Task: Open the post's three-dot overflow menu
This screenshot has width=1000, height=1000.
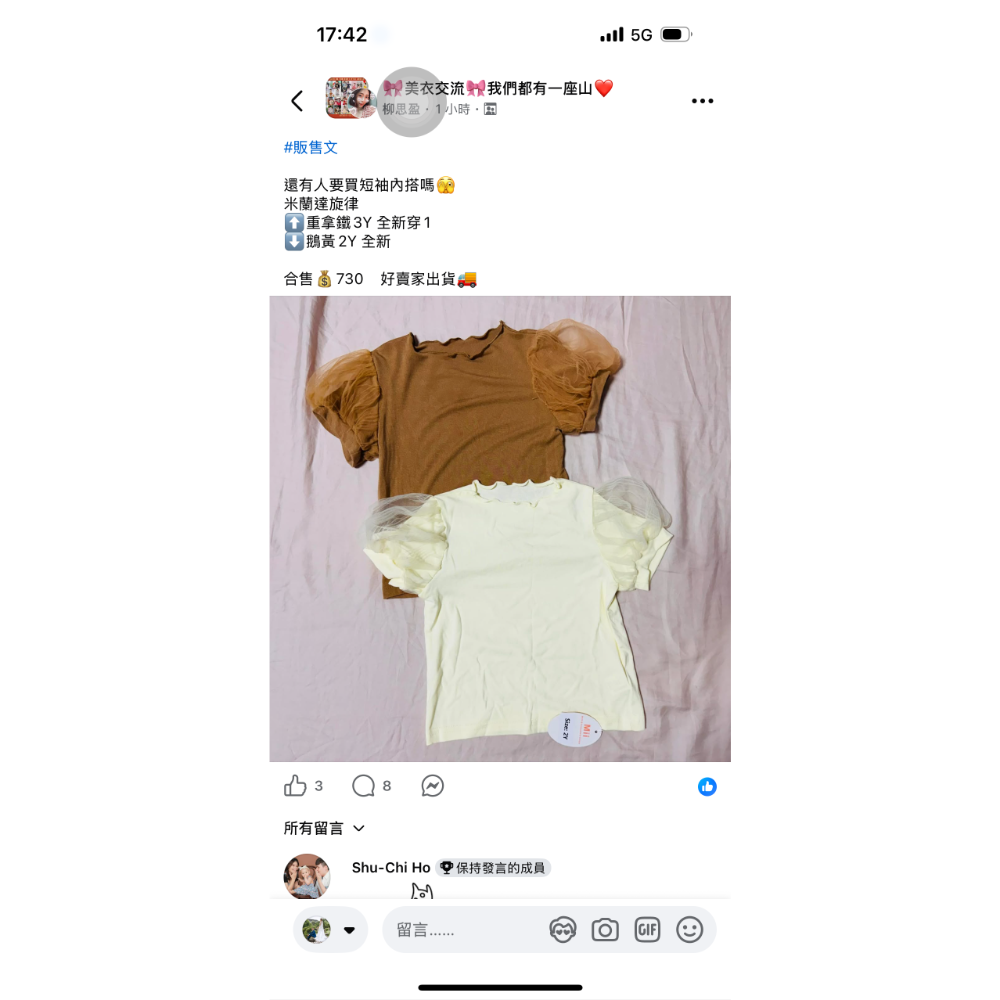Action: (x=702, y=101)
